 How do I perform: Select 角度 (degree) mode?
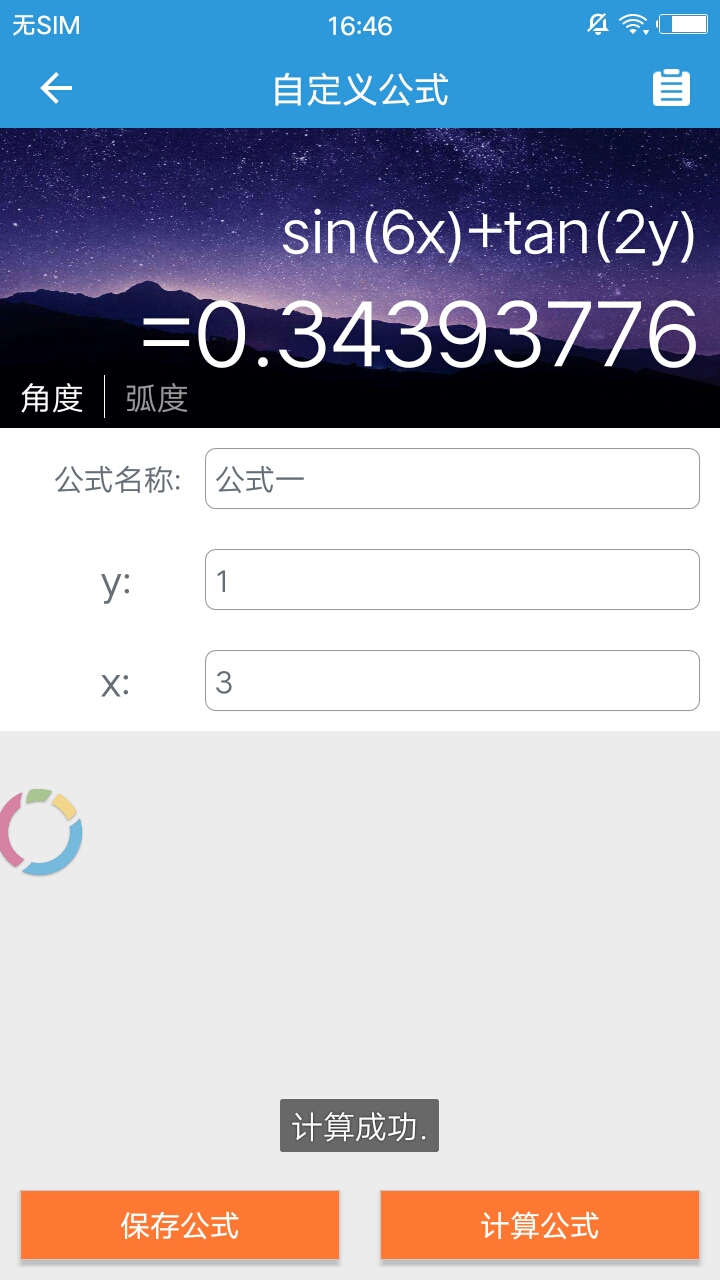(x=52, y=398)
